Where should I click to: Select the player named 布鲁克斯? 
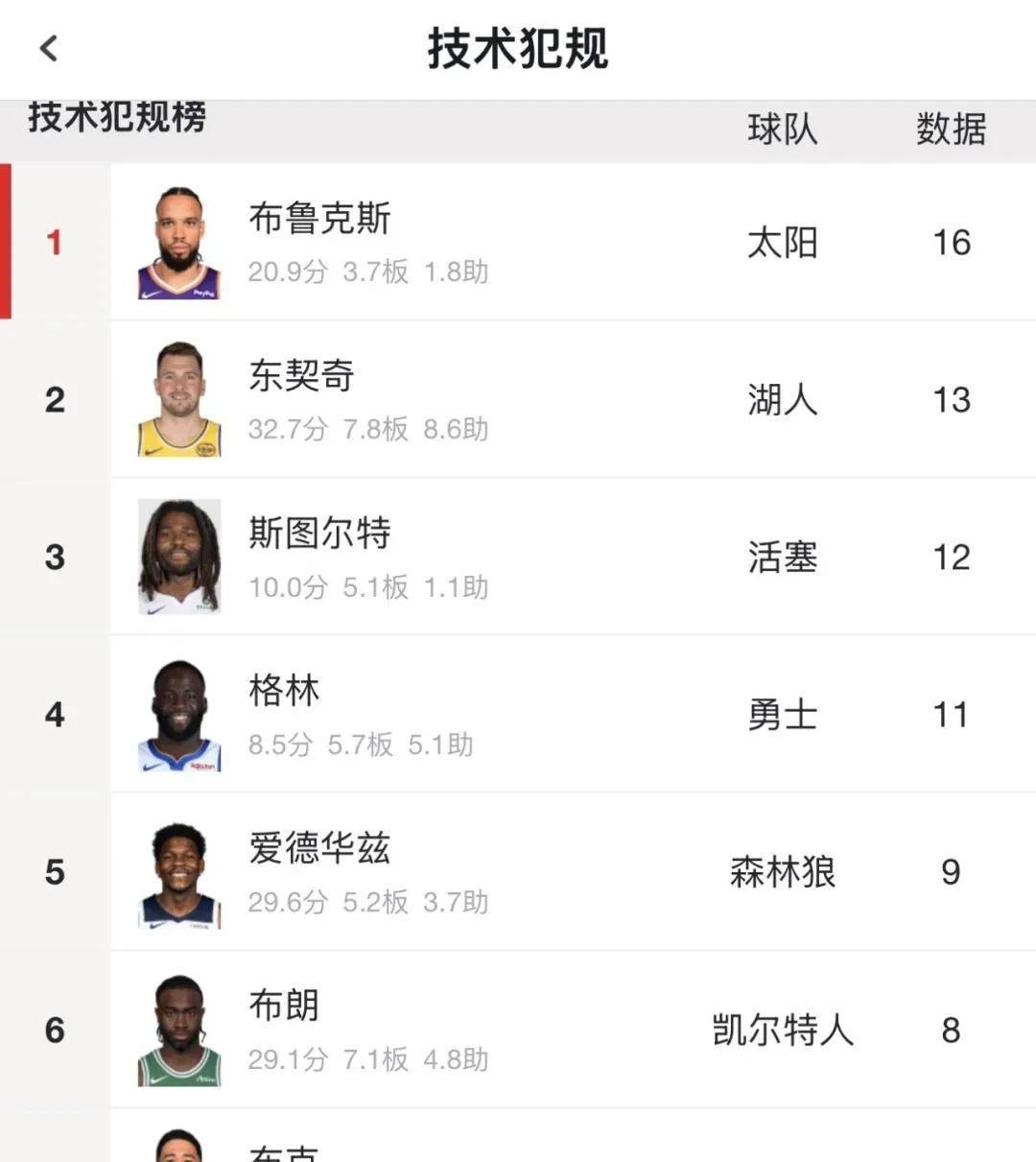[318, 219]
